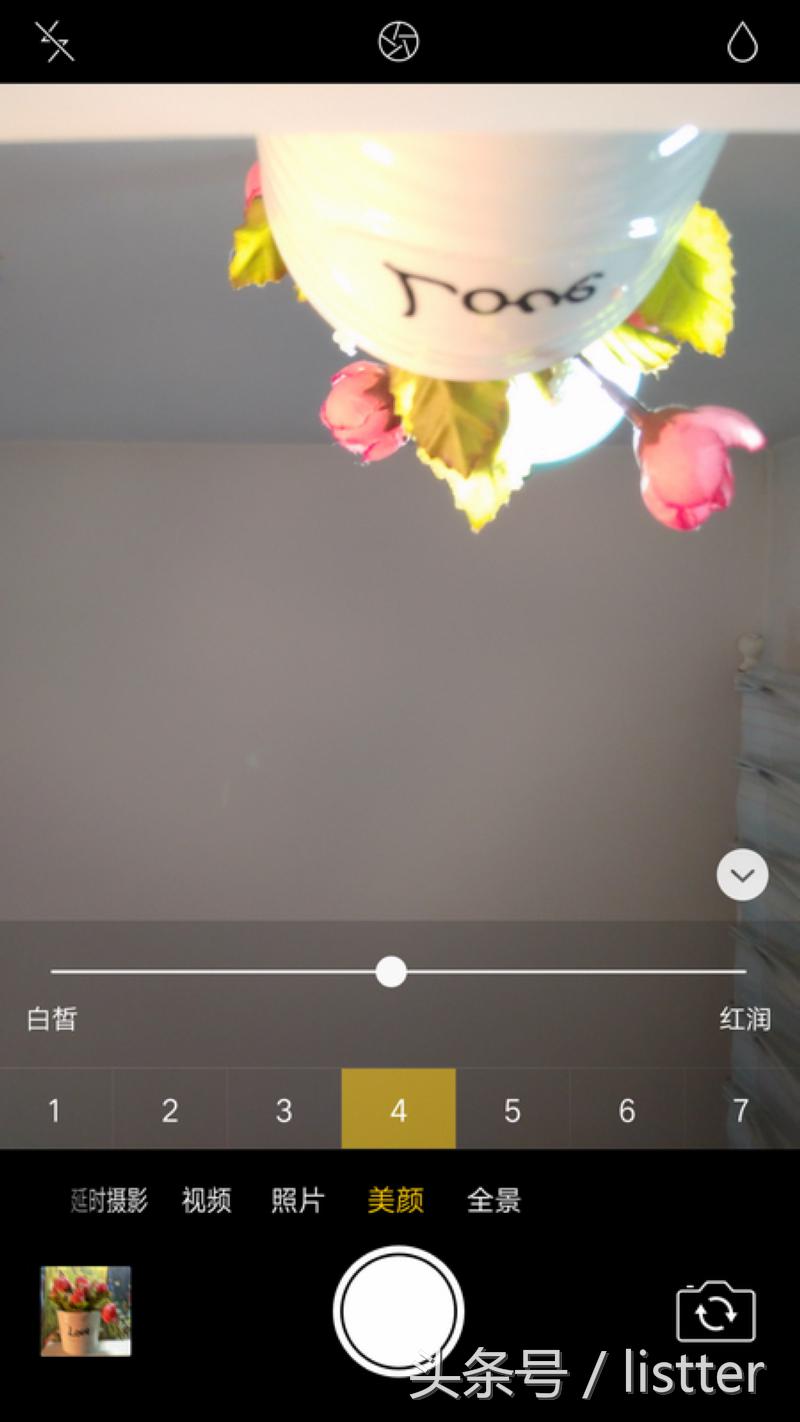Select beauty level 1

pyautogui.click(x=55, y=1110)
